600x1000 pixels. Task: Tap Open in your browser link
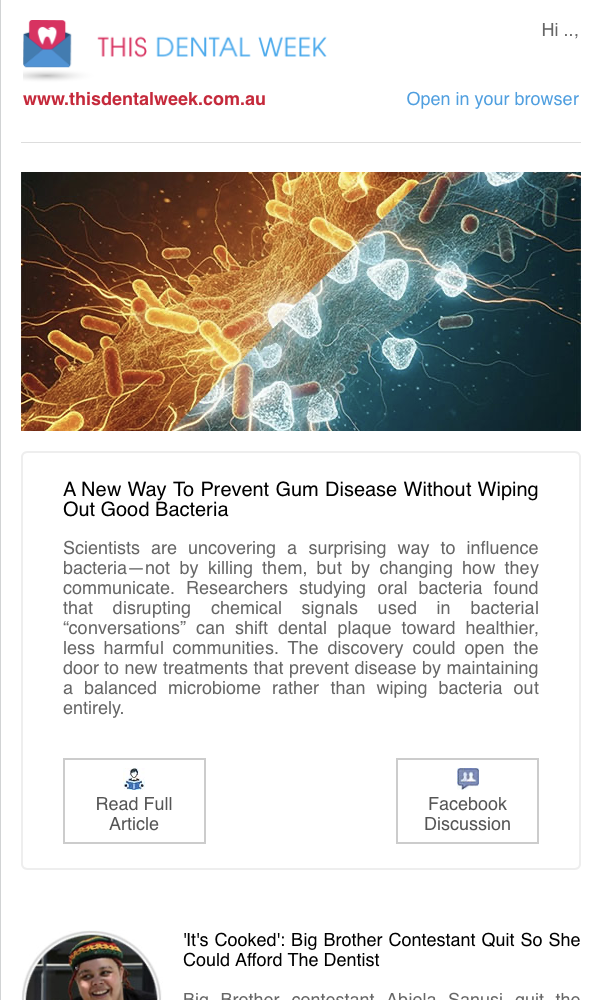pyautogui.click(x=492, y=99)
